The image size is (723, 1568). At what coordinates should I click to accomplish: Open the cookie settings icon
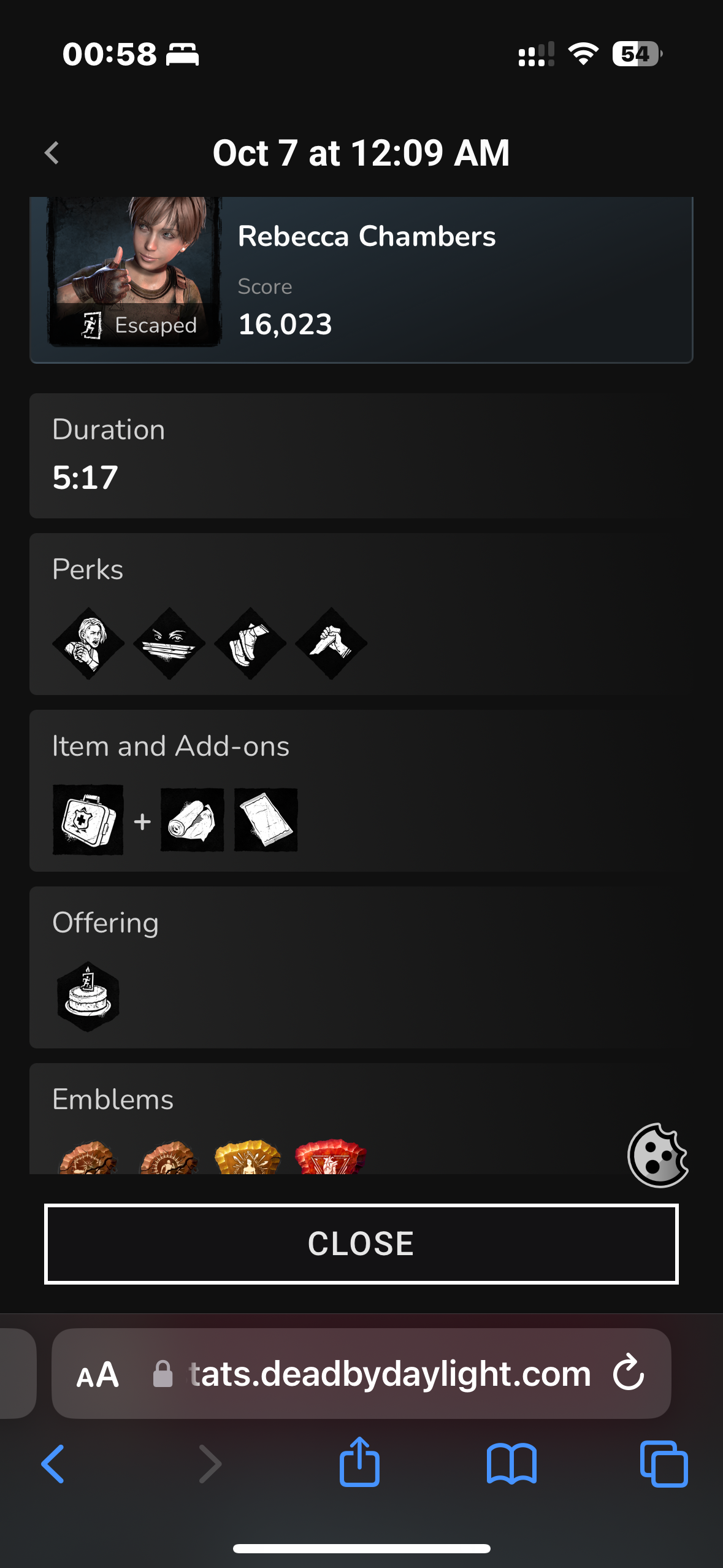tap(657, 1155)
